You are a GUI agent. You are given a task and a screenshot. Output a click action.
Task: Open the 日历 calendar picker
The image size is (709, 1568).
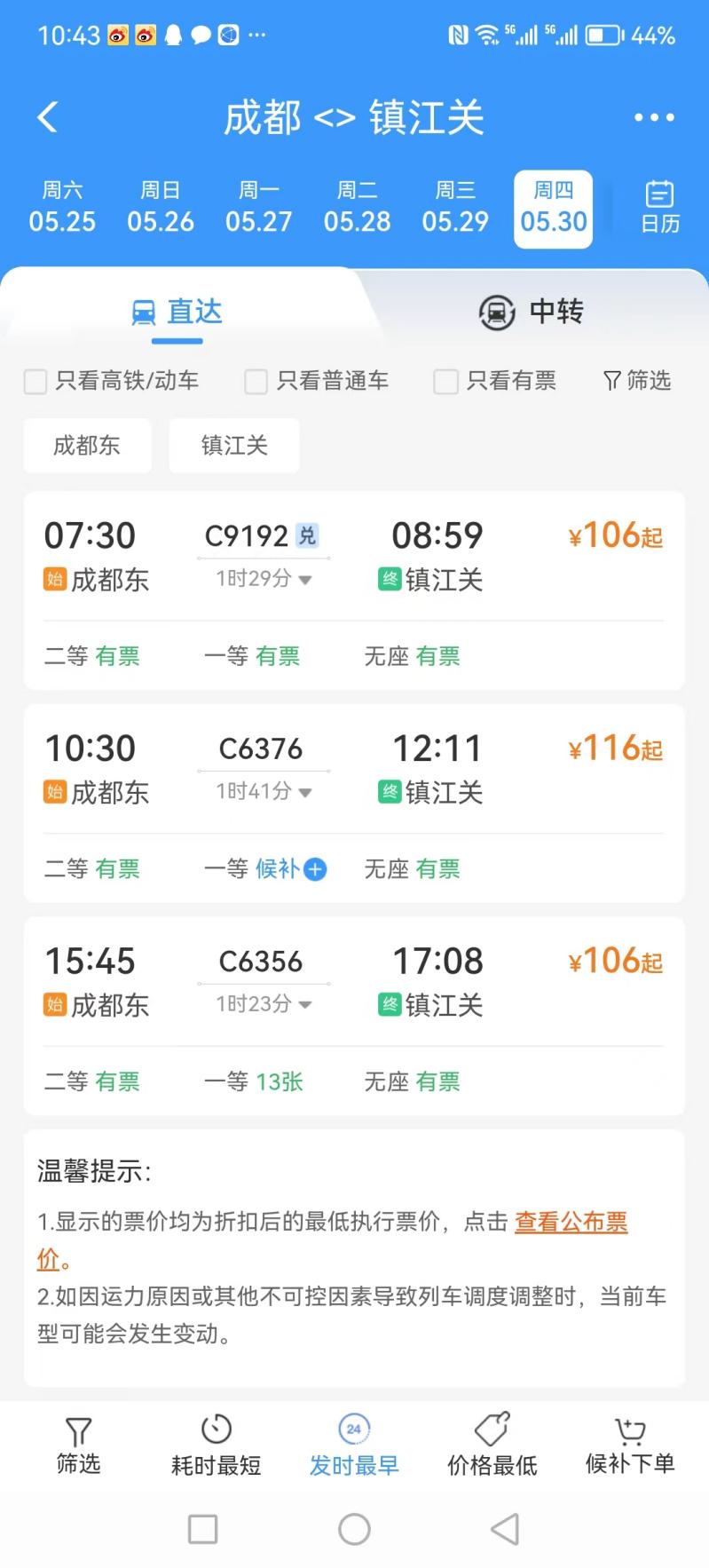point(660,208)
